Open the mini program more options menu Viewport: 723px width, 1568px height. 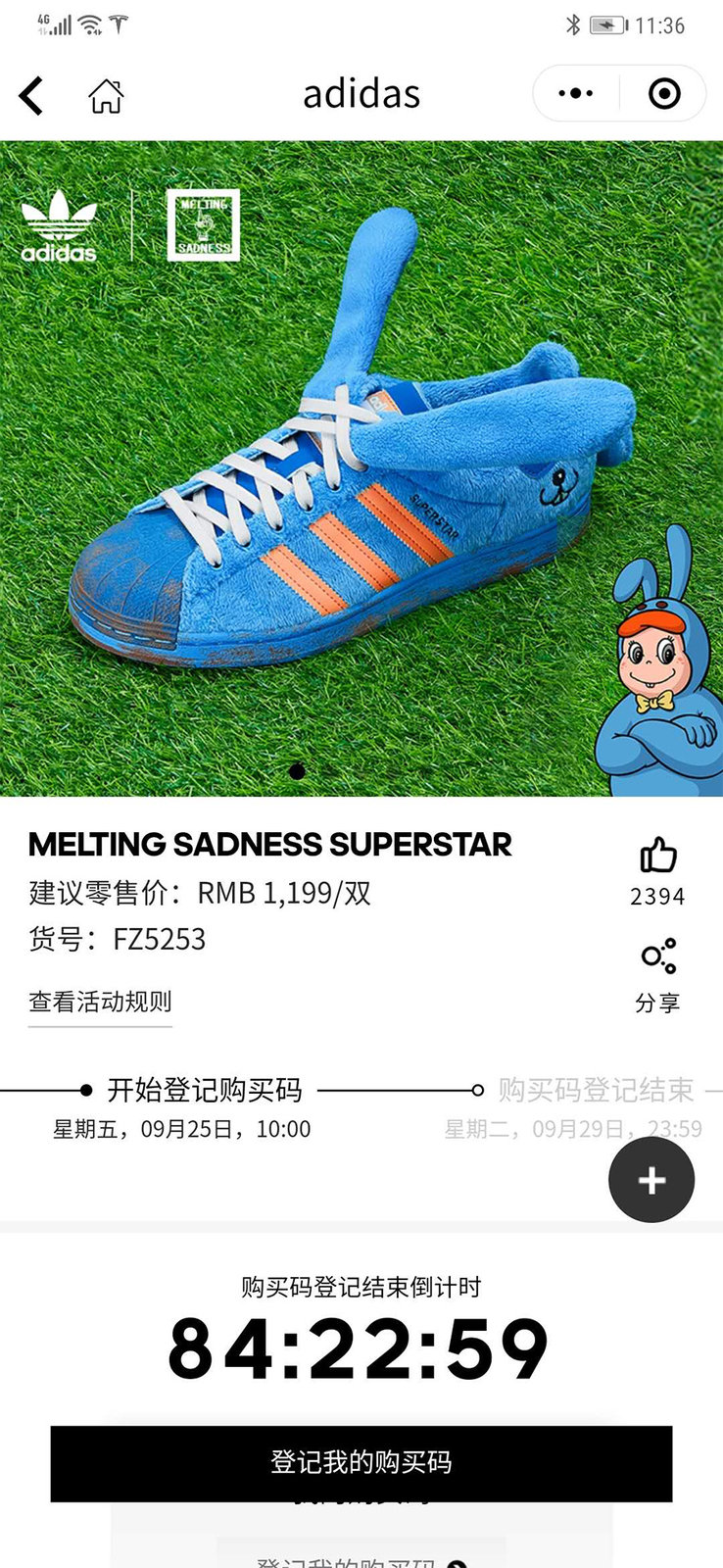point(575,94)
